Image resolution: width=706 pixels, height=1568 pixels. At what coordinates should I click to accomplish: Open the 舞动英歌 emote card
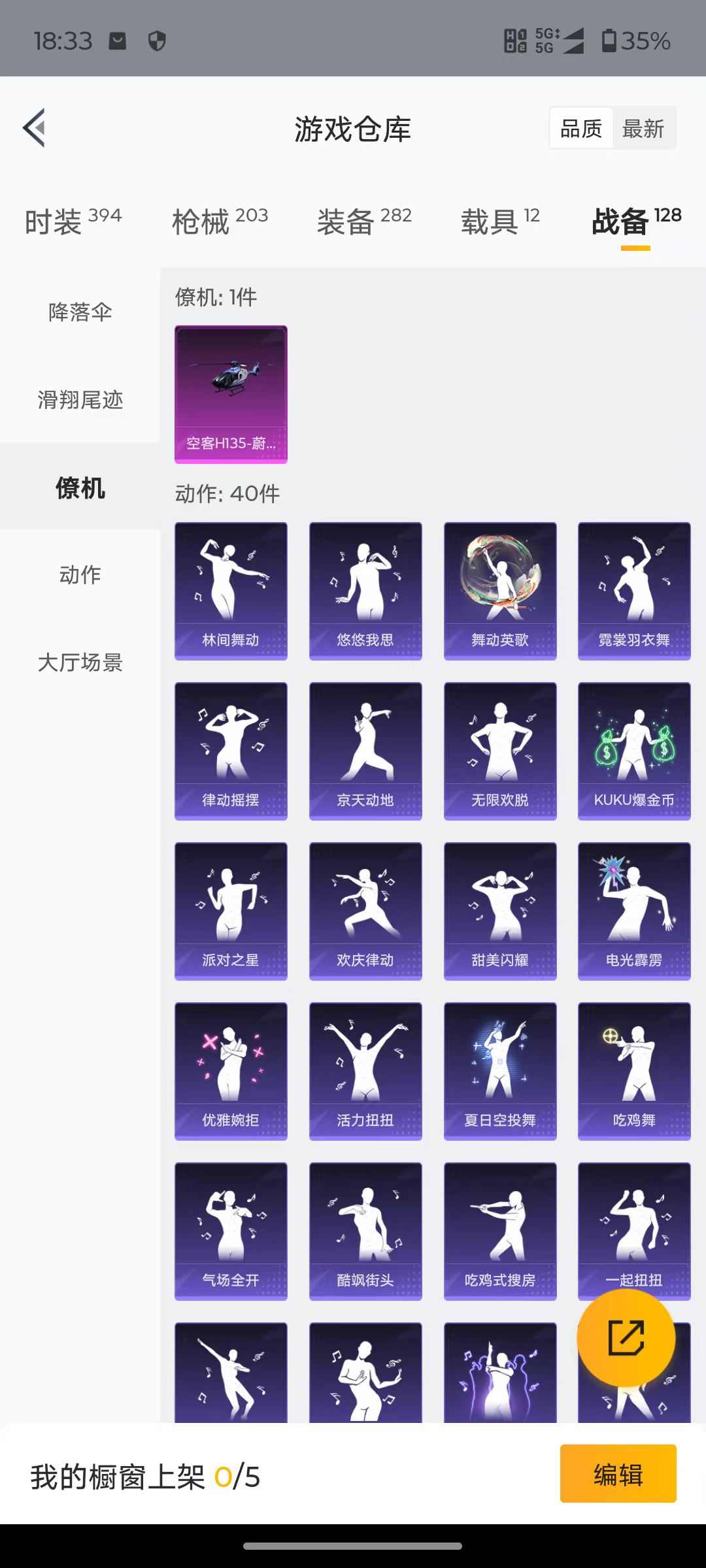500,591
